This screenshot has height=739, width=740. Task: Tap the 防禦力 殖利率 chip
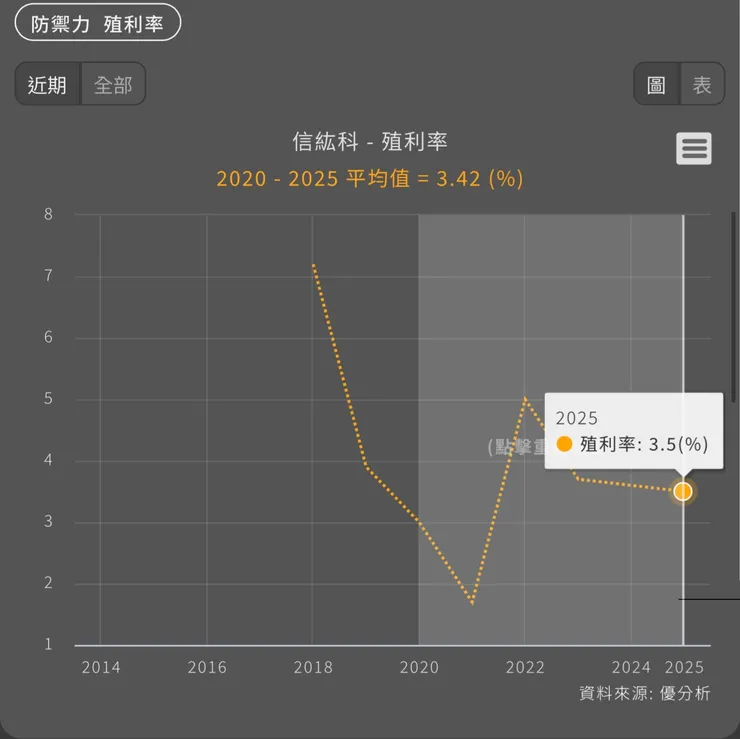(97, 23)
